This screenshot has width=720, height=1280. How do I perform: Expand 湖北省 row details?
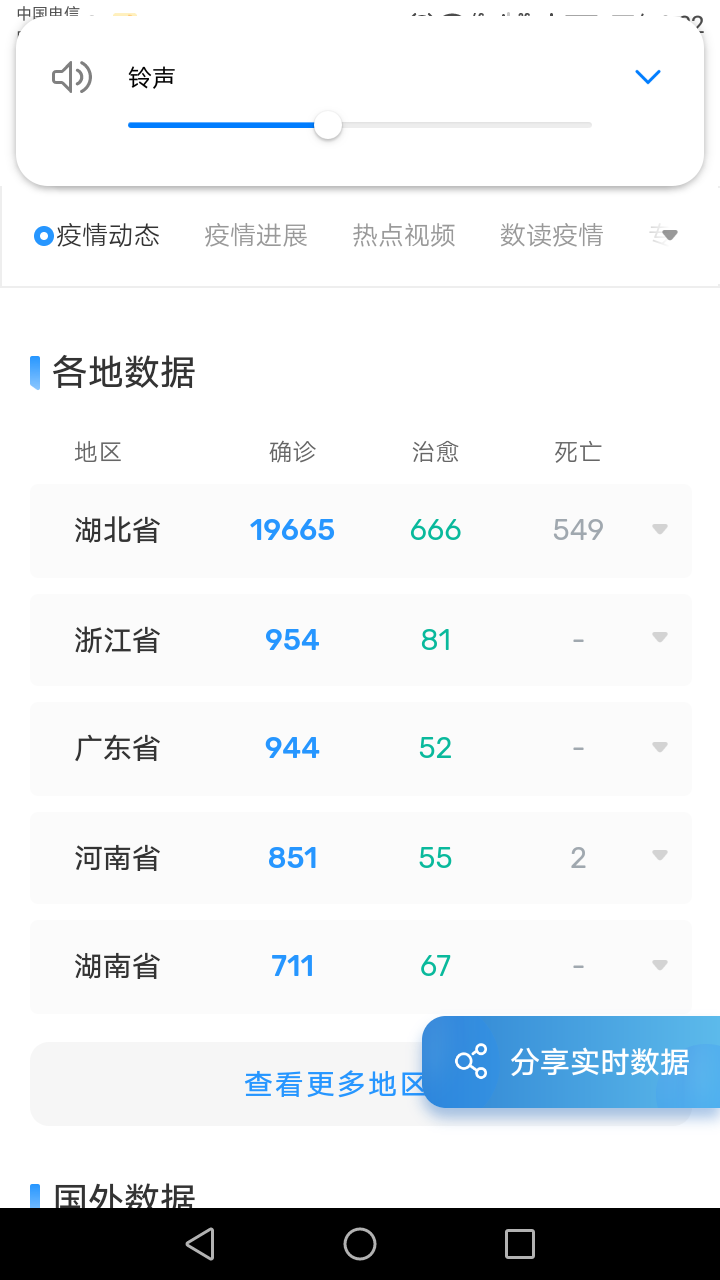click(659, 529)
